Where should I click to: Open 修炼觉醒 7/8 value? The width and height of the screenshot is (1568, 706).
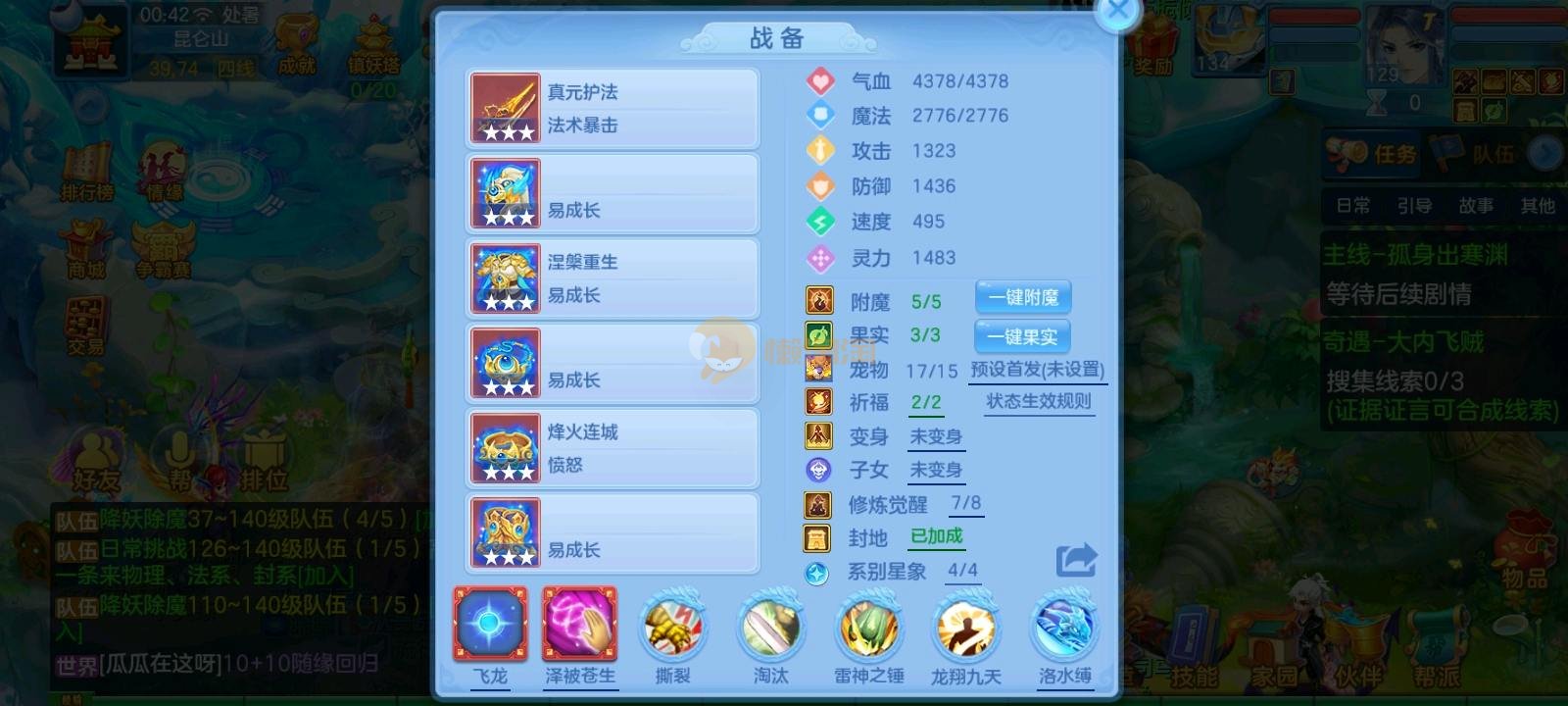pyautogui.click(x=965, y=503)
